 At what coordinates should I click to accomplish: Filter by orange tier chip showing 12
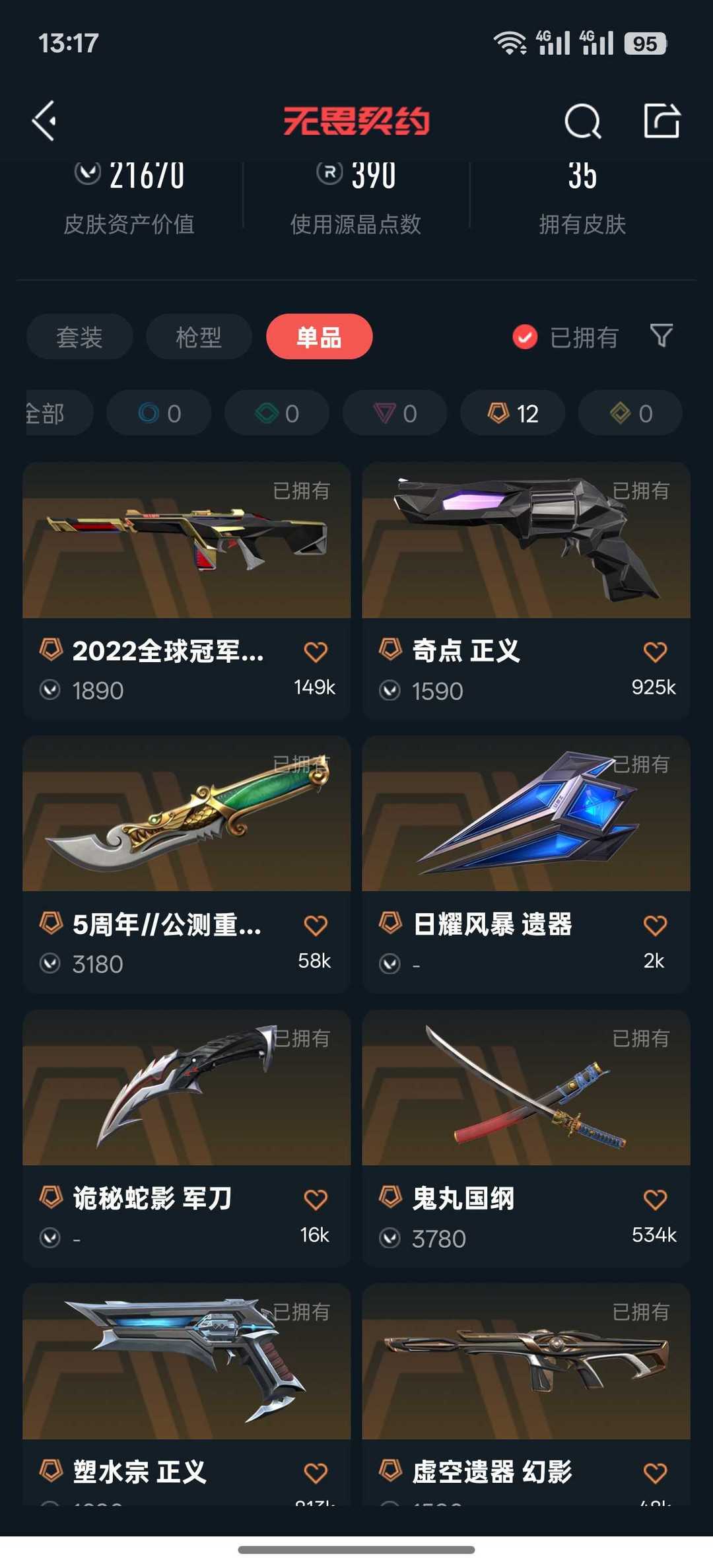tap(513, 413)
